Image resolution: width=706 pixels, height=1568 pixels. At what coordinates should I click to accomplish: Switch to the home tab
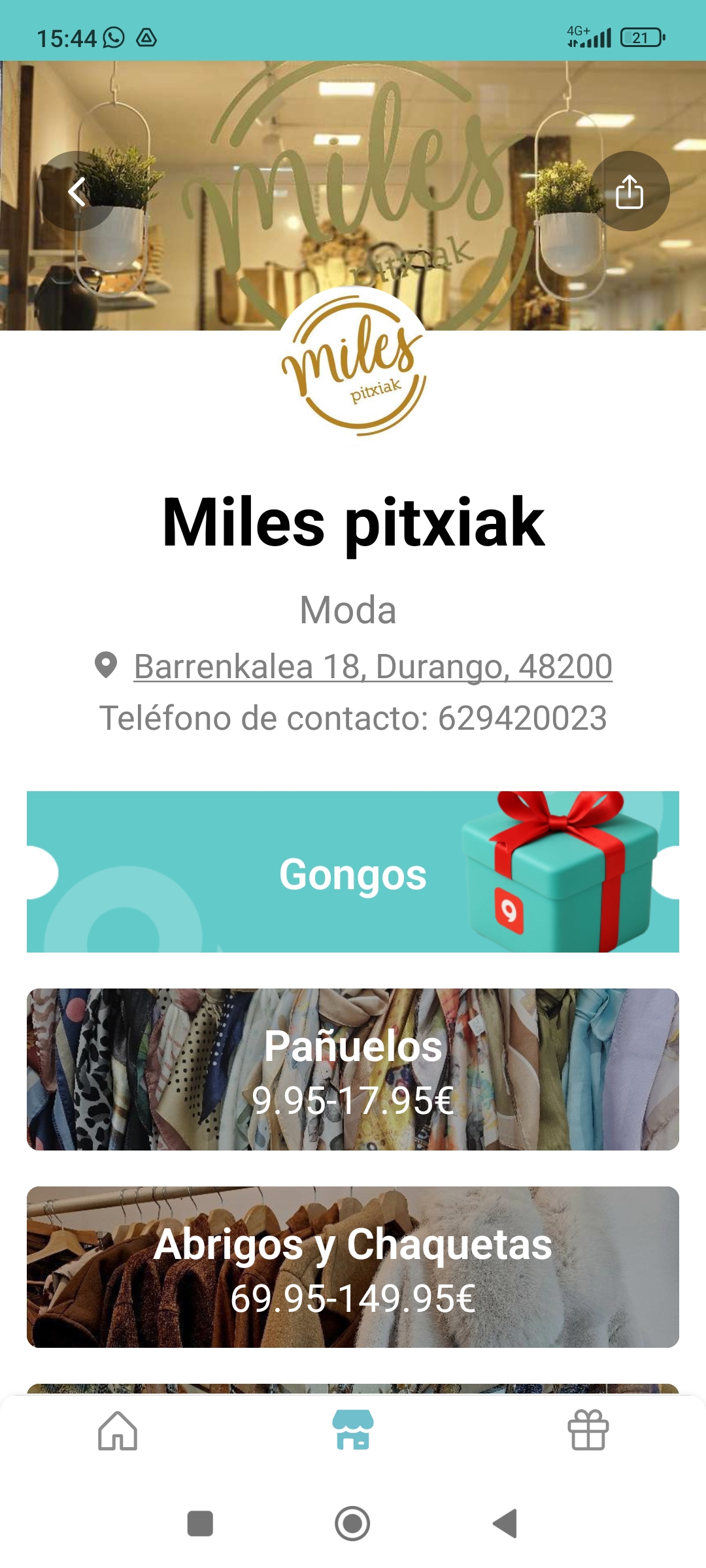[x=118, y=1430]
